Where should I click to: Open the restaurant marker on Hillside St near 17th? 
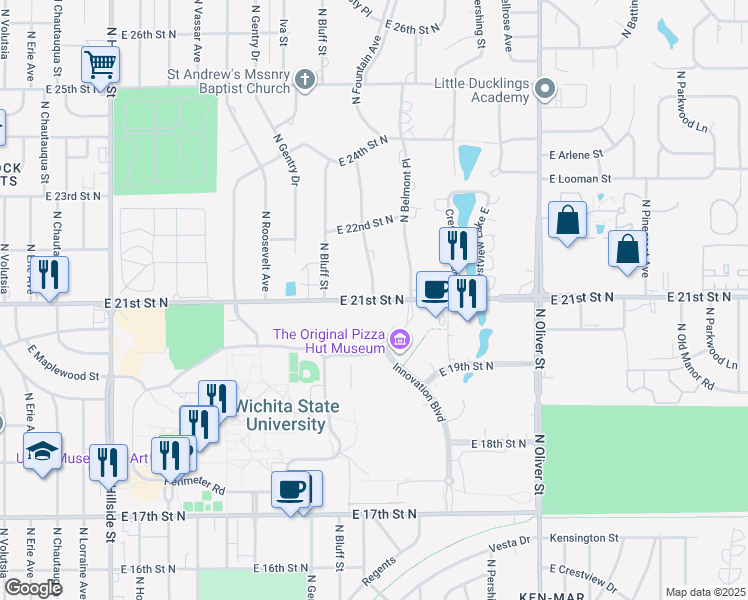(x=108, y=463)
